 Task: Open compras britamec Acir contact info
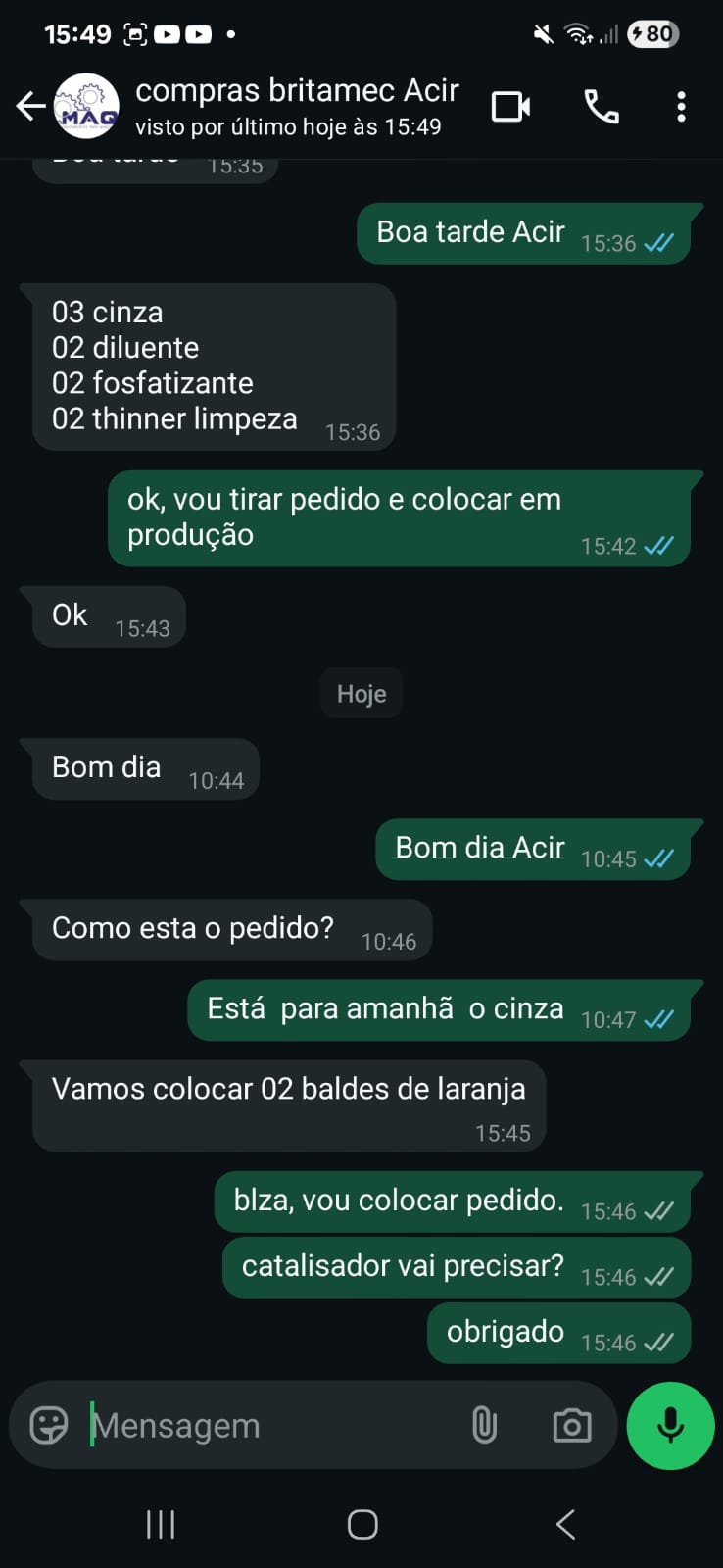pos(296,106)
